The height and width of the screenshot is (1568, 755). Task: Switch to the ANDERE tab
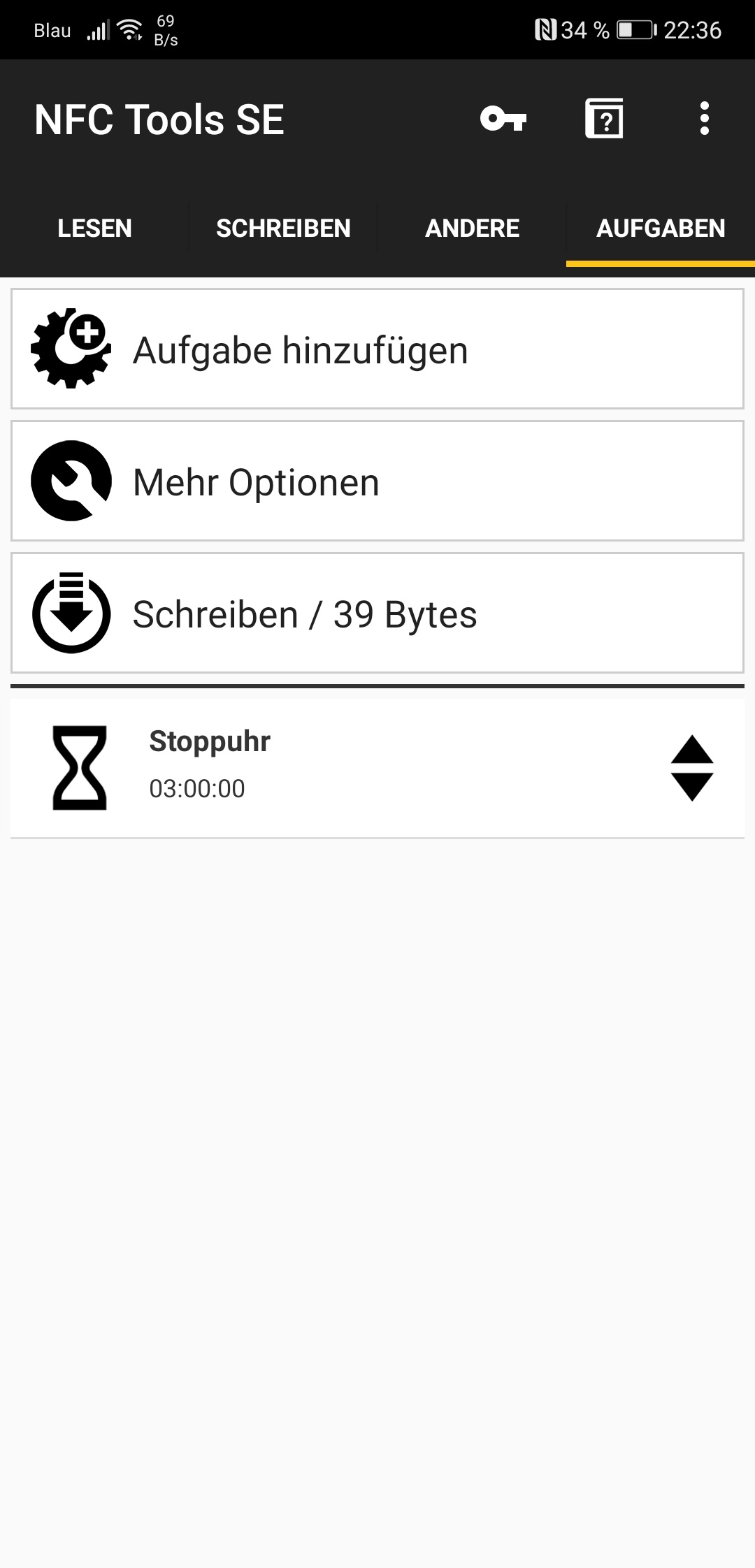tap(472, 228)
